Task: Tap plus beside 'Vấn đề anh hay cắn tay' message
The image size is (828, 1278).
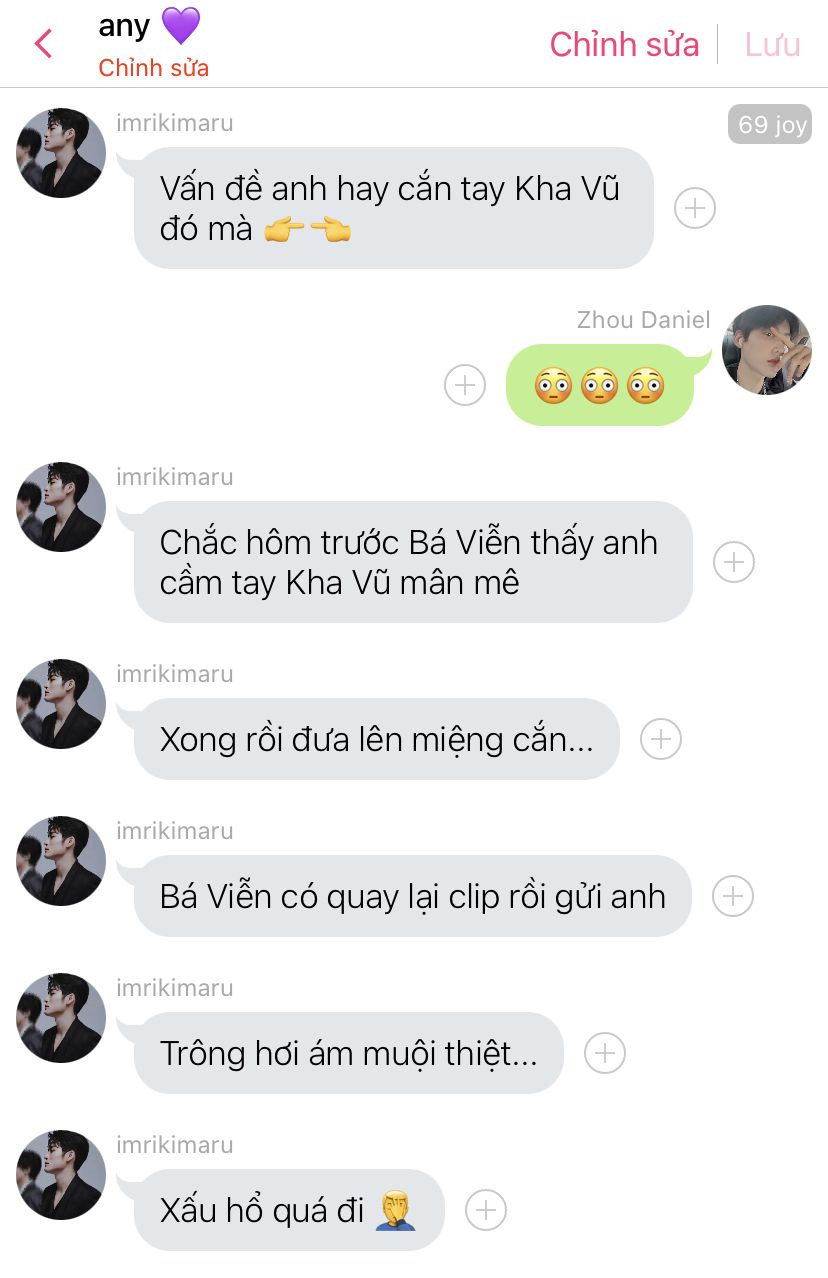Action: tap(695, 208)
